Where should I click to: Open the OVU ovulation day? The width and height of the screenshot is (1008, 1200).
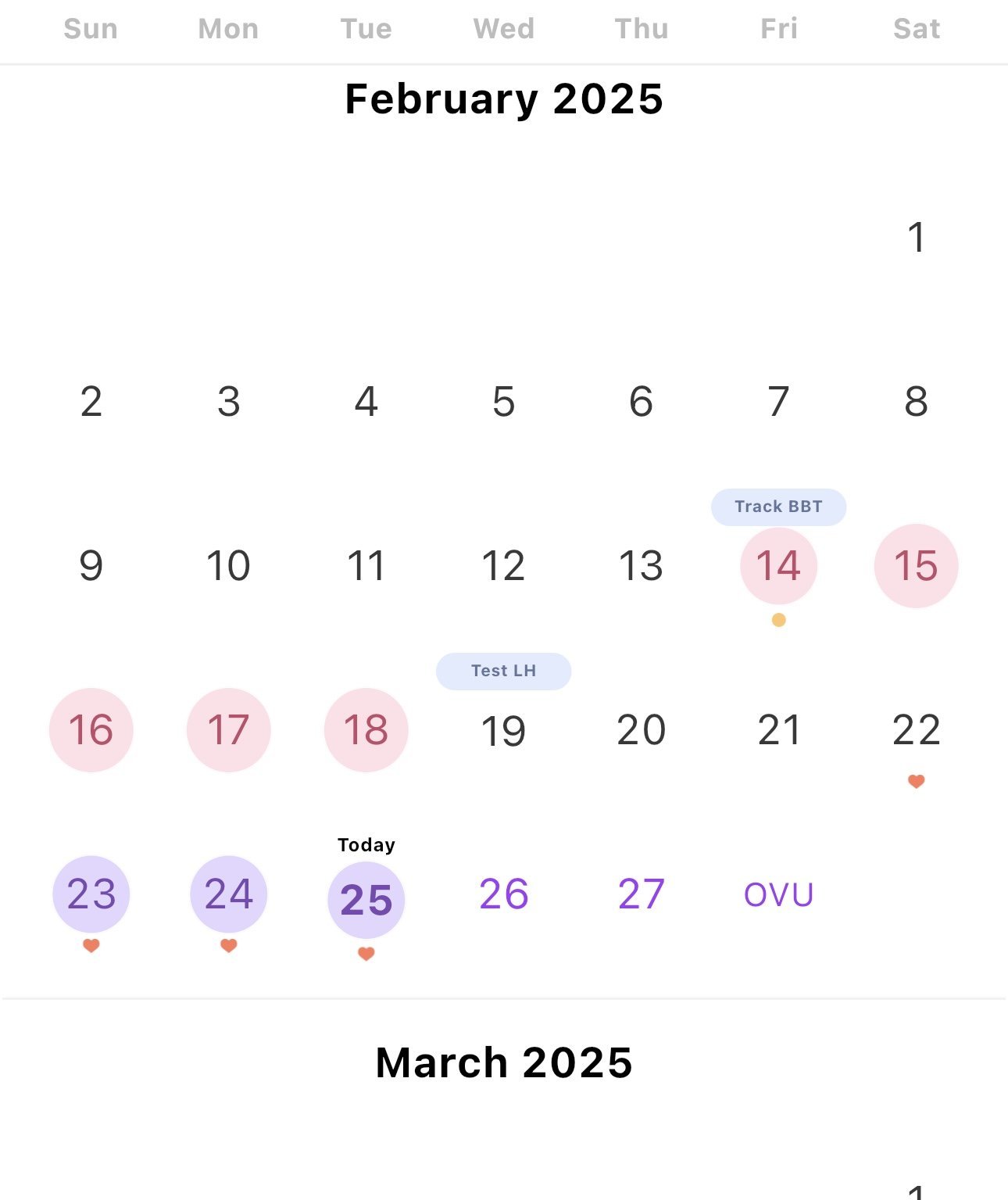tap(778, 894)
